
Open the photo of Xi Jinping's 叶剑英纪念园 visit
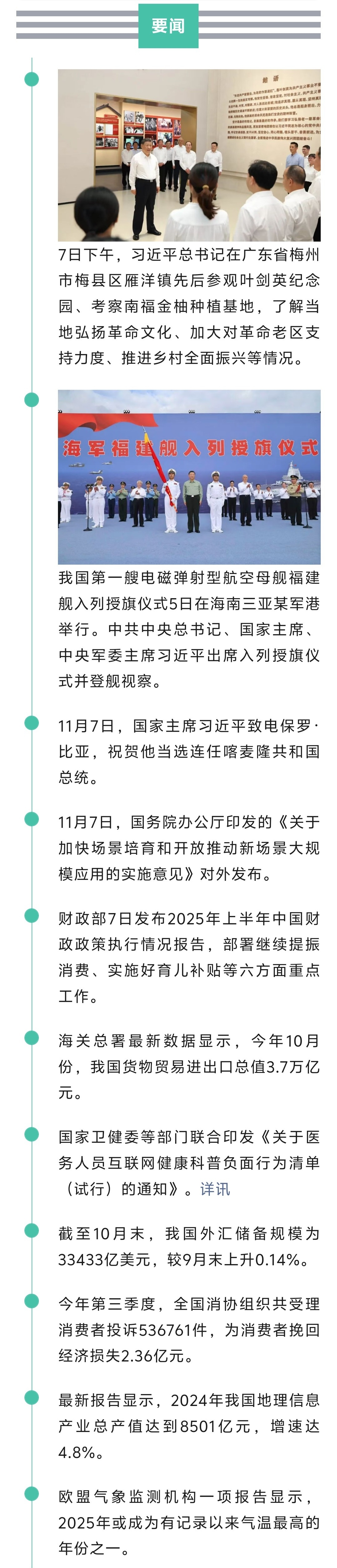[x=189, y=155]
